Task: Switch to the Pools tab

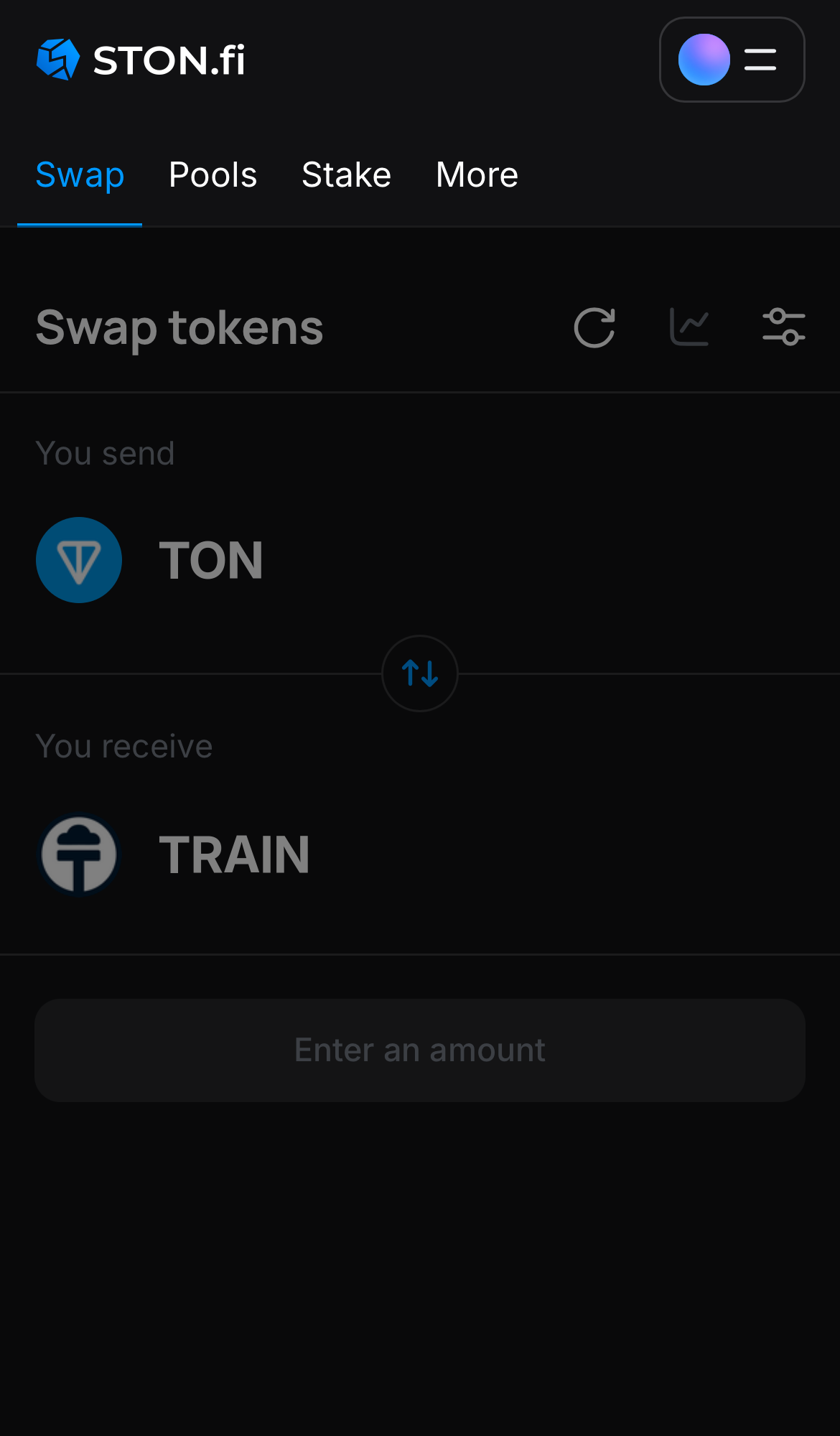Action: [213, 174]
